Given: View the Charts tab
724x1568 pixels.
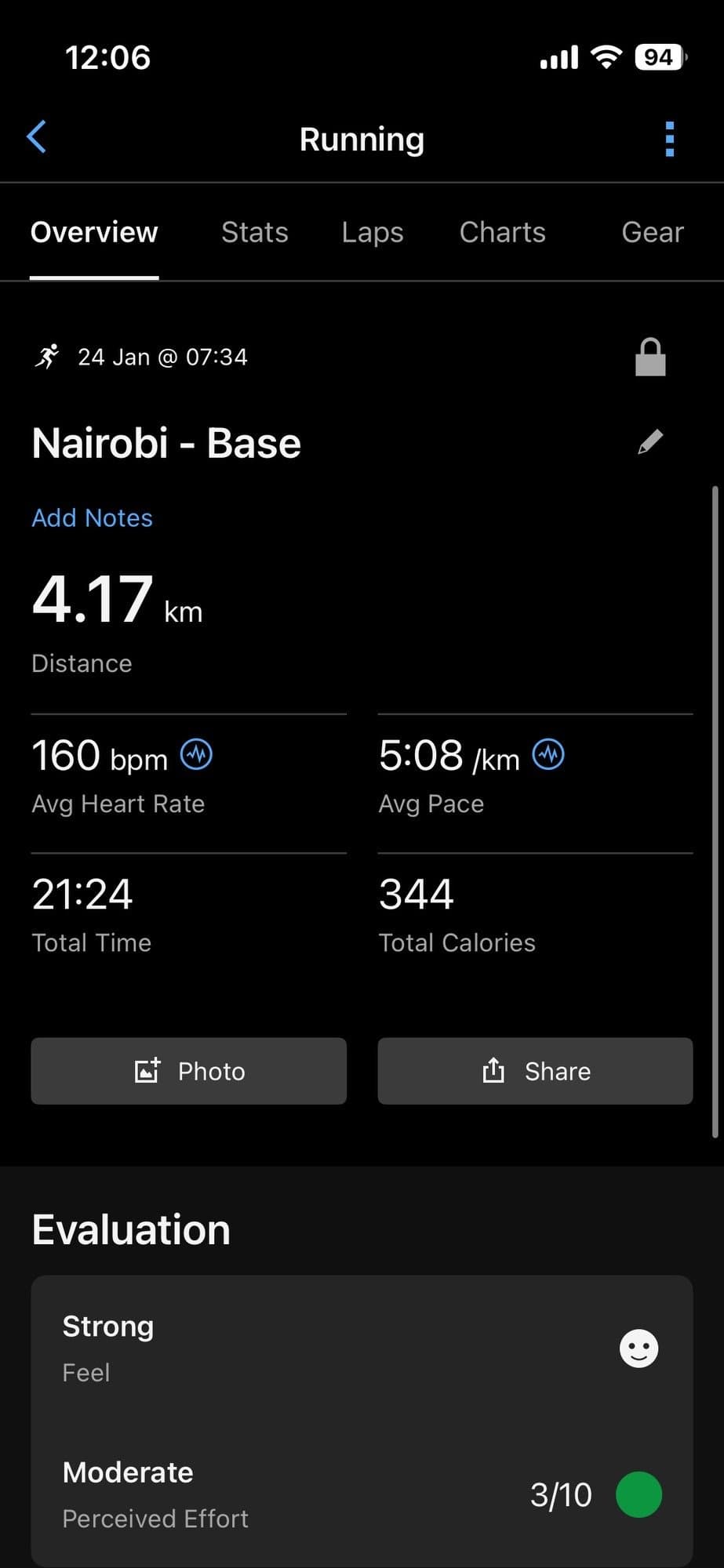Looking at the screenshot, I should 502,232.
